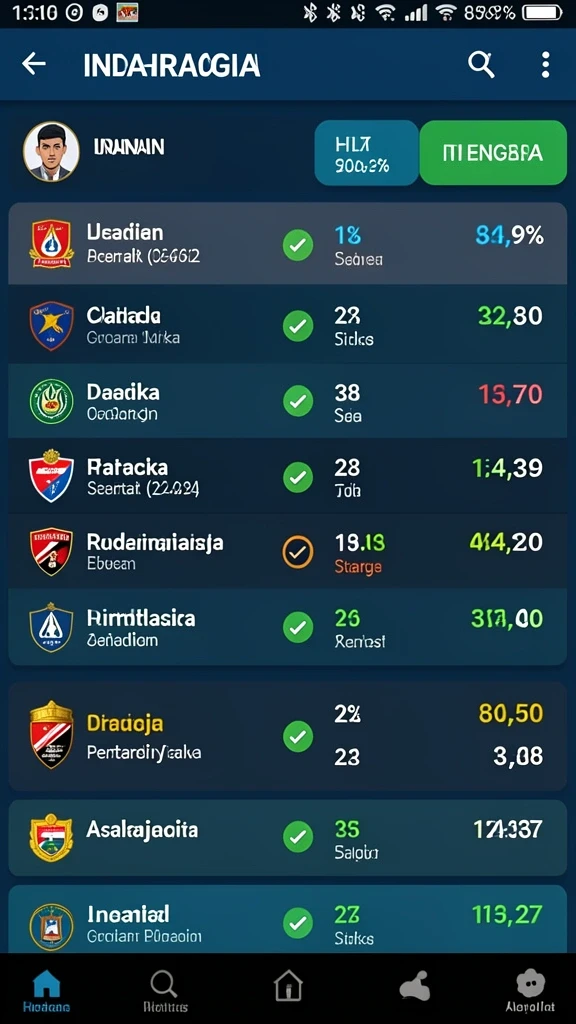Open the middle house tab
576x1024 pixels.
288,986
